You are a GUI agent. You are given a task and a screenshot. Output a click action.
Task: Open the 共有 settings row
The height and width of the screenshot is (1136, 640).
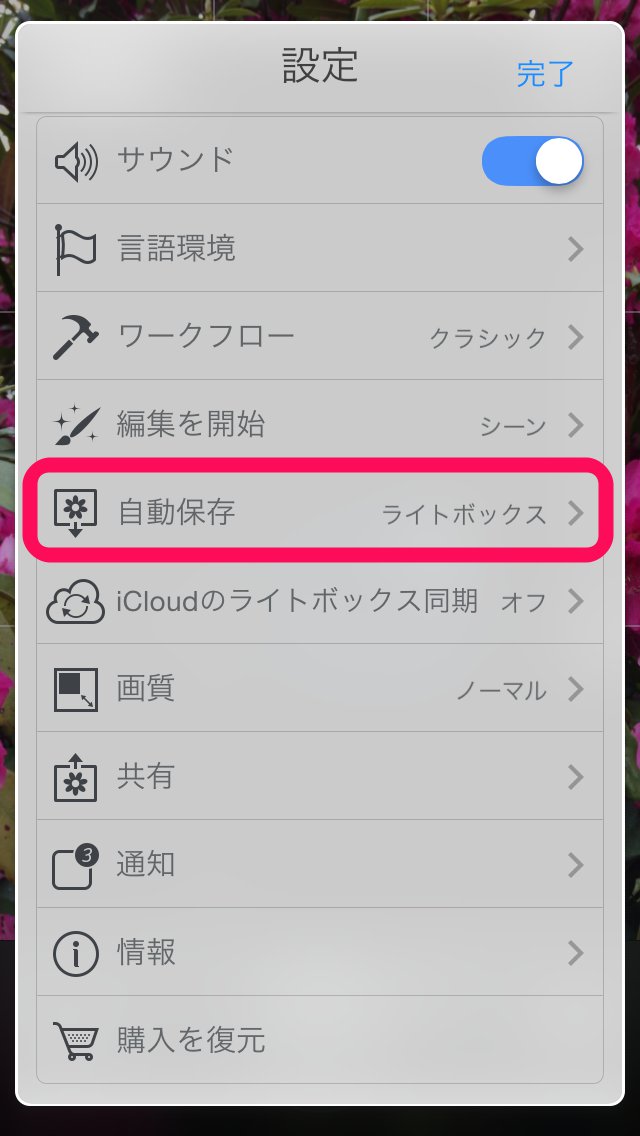[320, 777]
